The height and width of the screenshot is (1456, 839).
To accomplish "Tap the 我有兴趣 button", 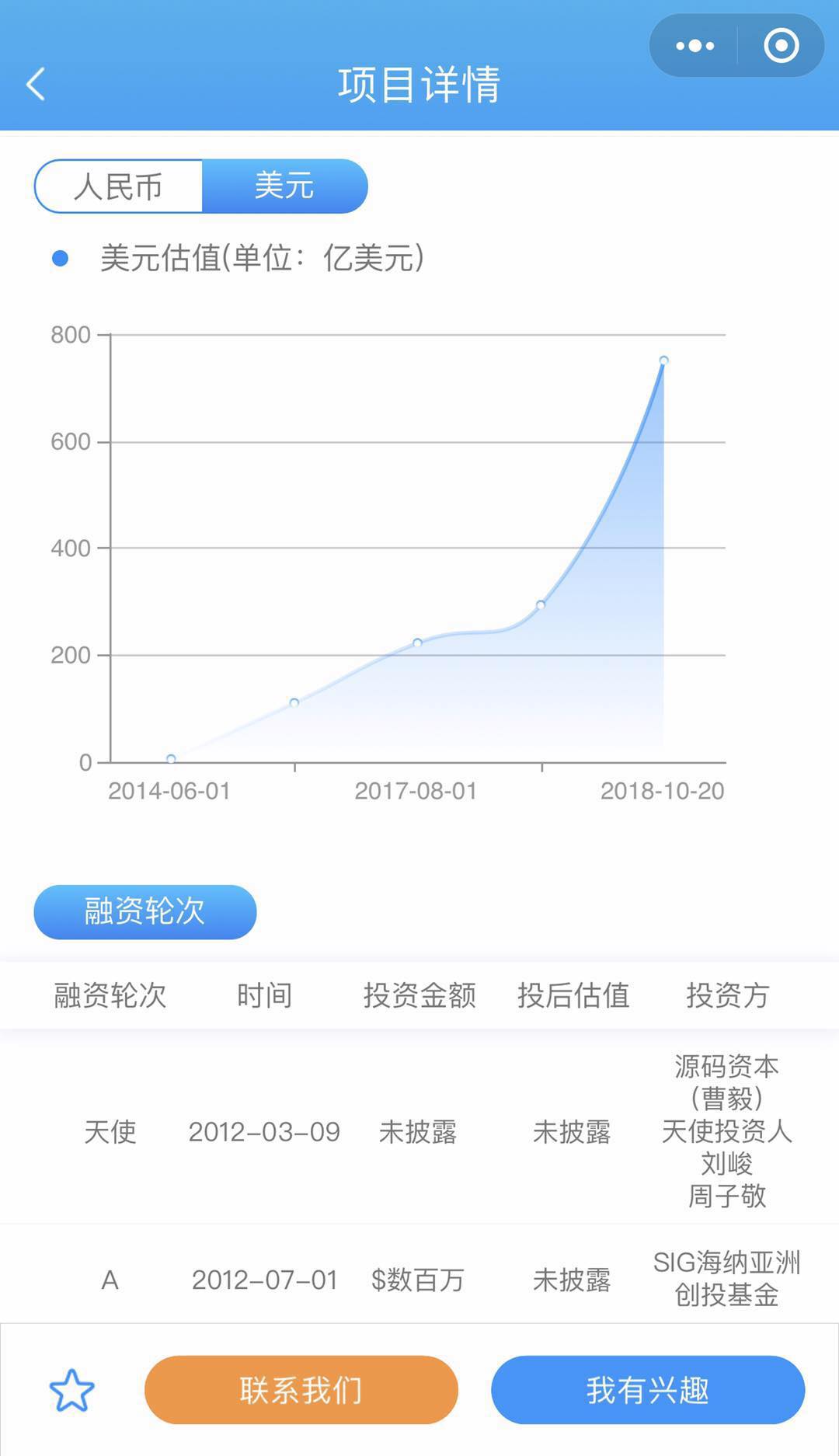I will pos(648,1390).
